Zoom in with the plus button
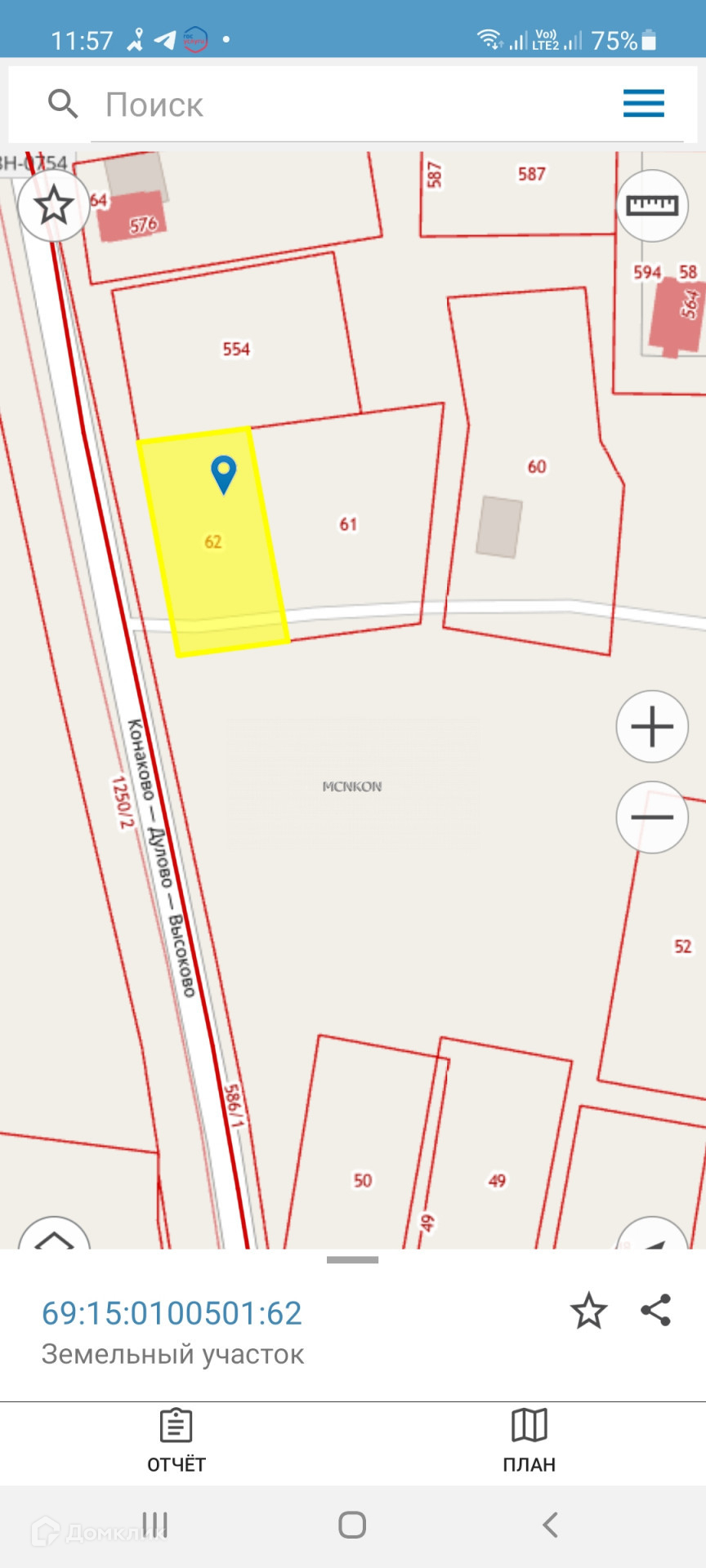This screenshot has width=706, height=1568. tap(652, 726)
